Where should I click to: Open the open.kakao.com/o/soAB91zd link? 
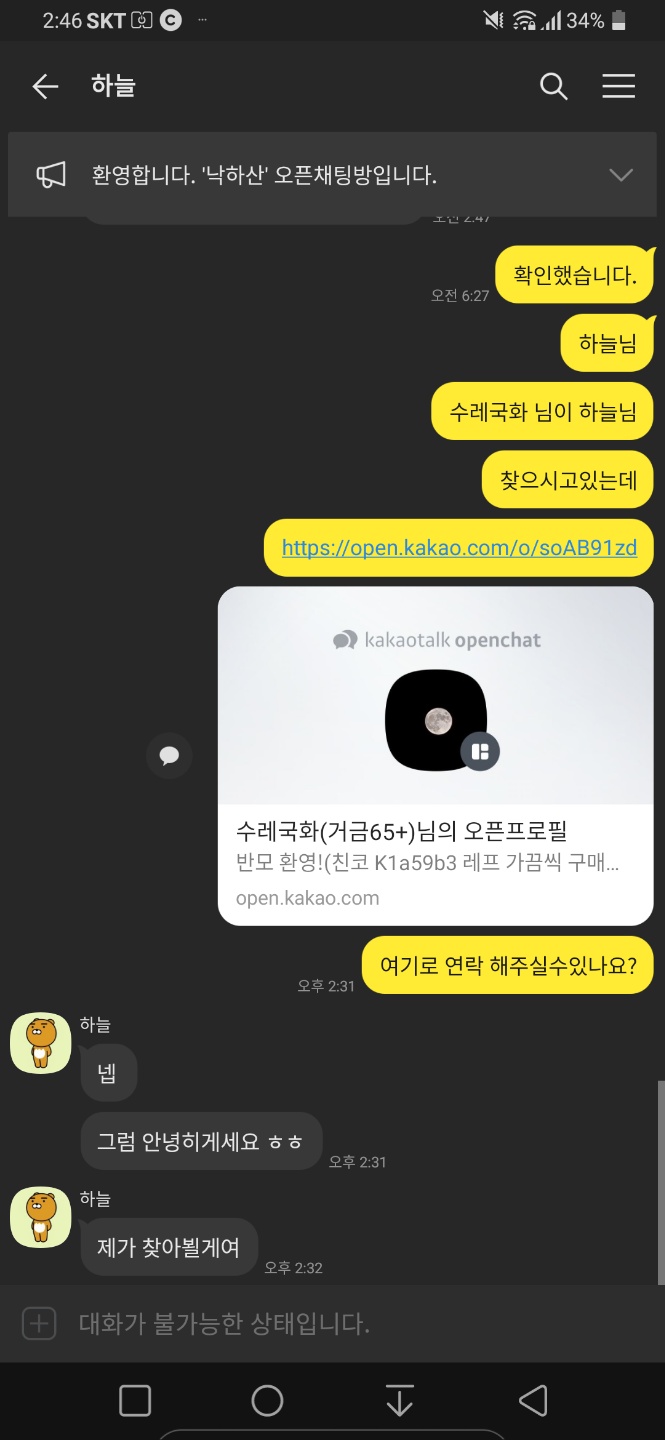(459, 547)
